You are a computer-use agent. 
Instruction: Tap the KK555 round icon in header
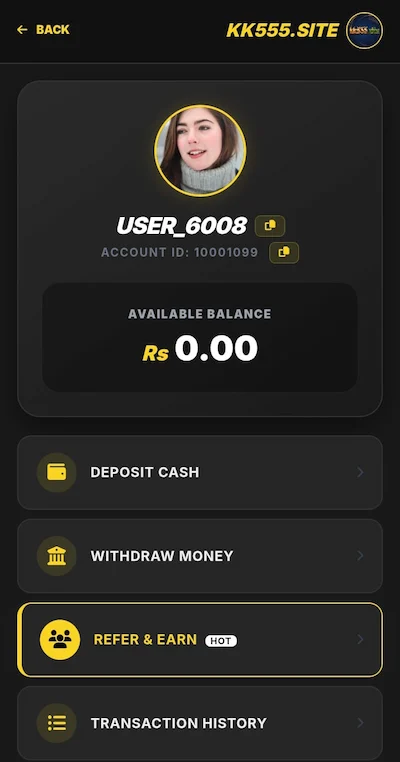point(364,30)
